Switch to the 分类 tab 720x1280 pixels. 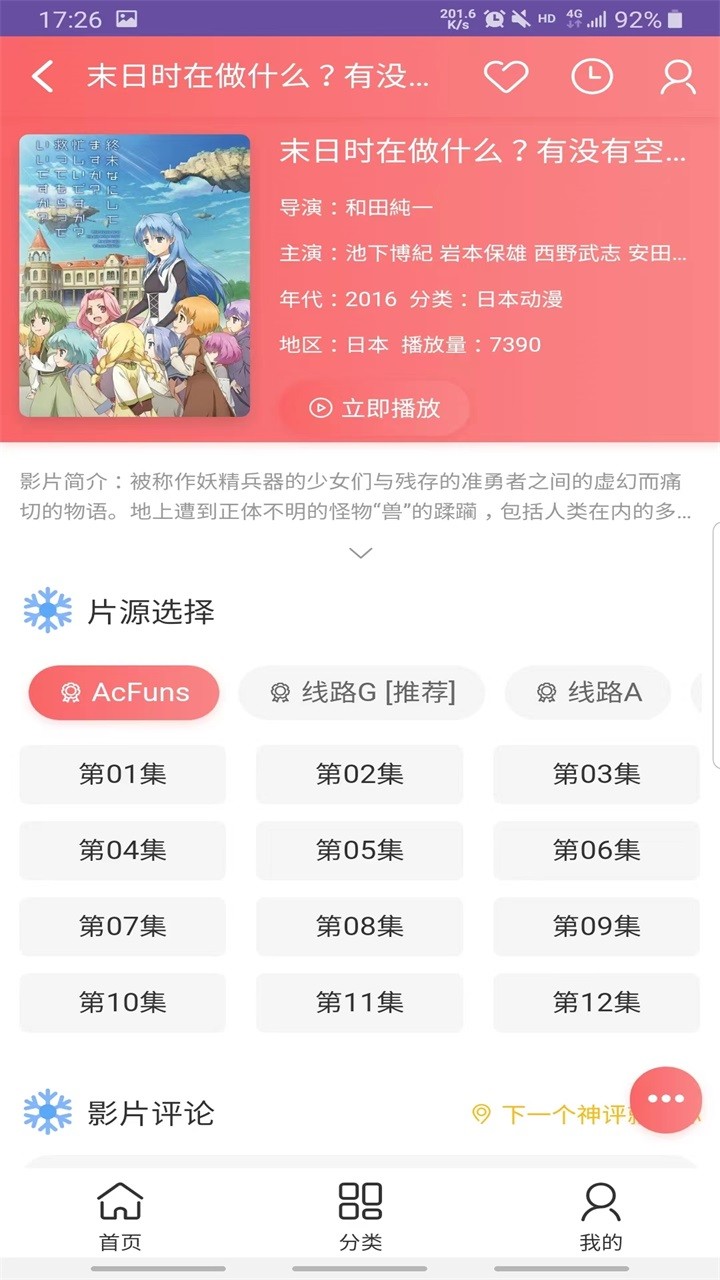point(360,1215)
